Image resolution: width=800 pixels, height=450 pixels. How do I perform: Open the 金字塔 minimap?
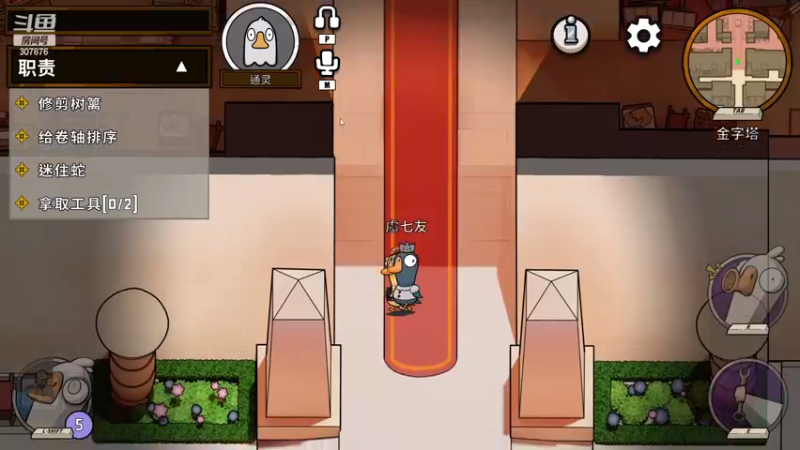click(737, 58)
